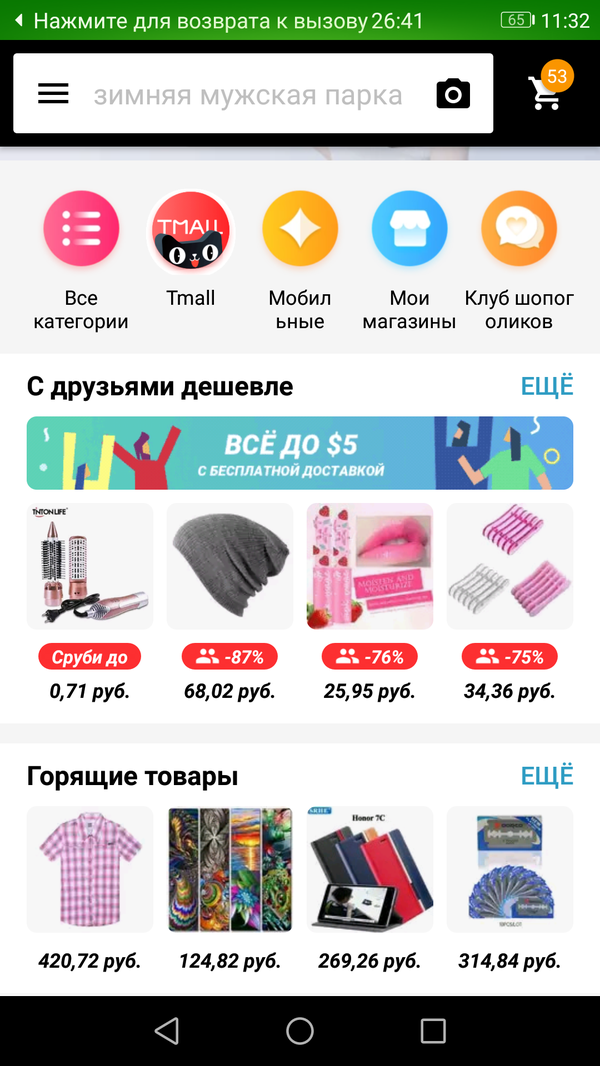View the grey beanie for 68,02 руб.
600x1066 pixels.
[x=230, y=567]
